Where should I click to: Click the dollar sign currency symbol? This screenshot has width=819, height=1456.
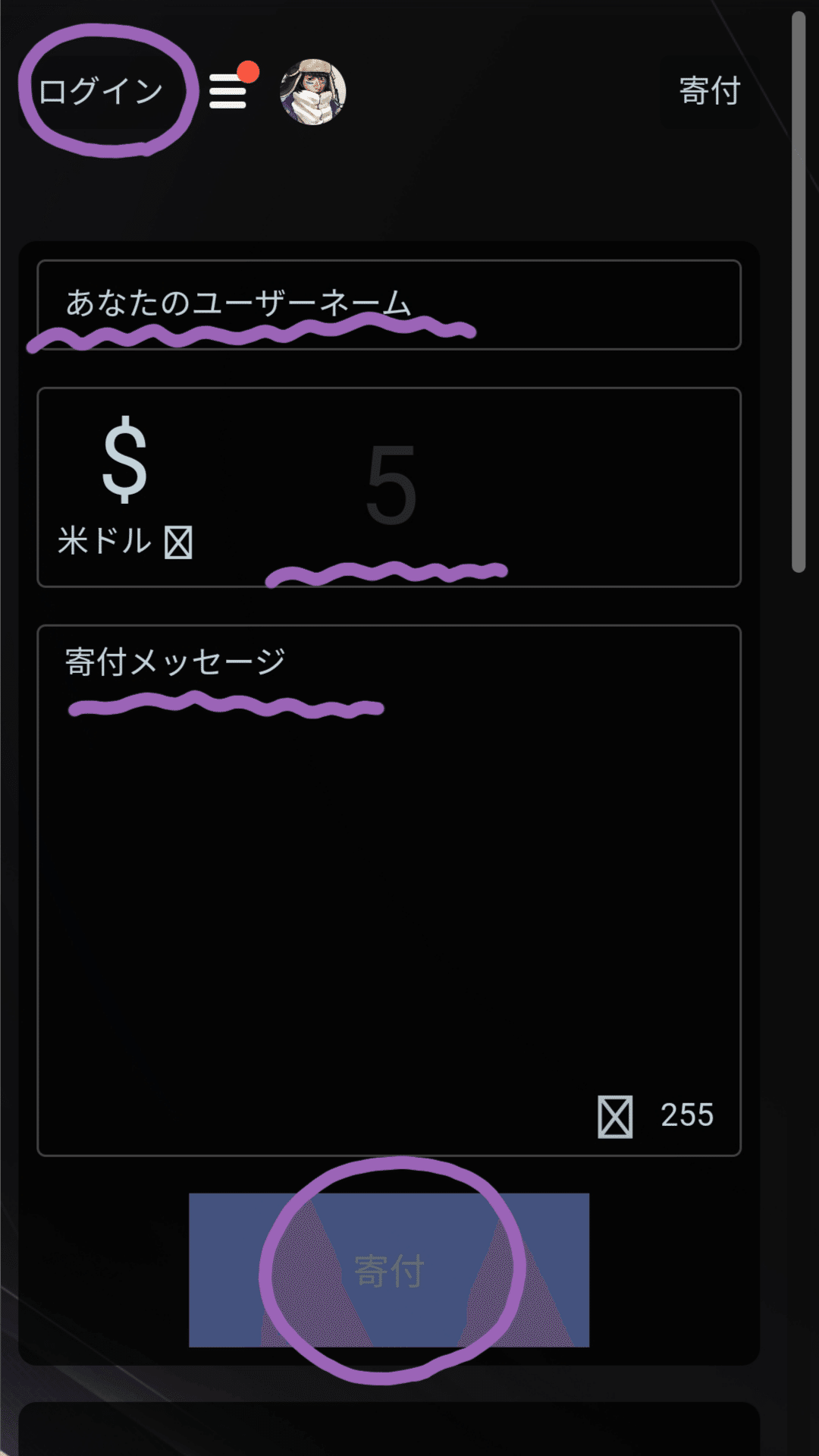pyautogui.click(x=125, y=463)
